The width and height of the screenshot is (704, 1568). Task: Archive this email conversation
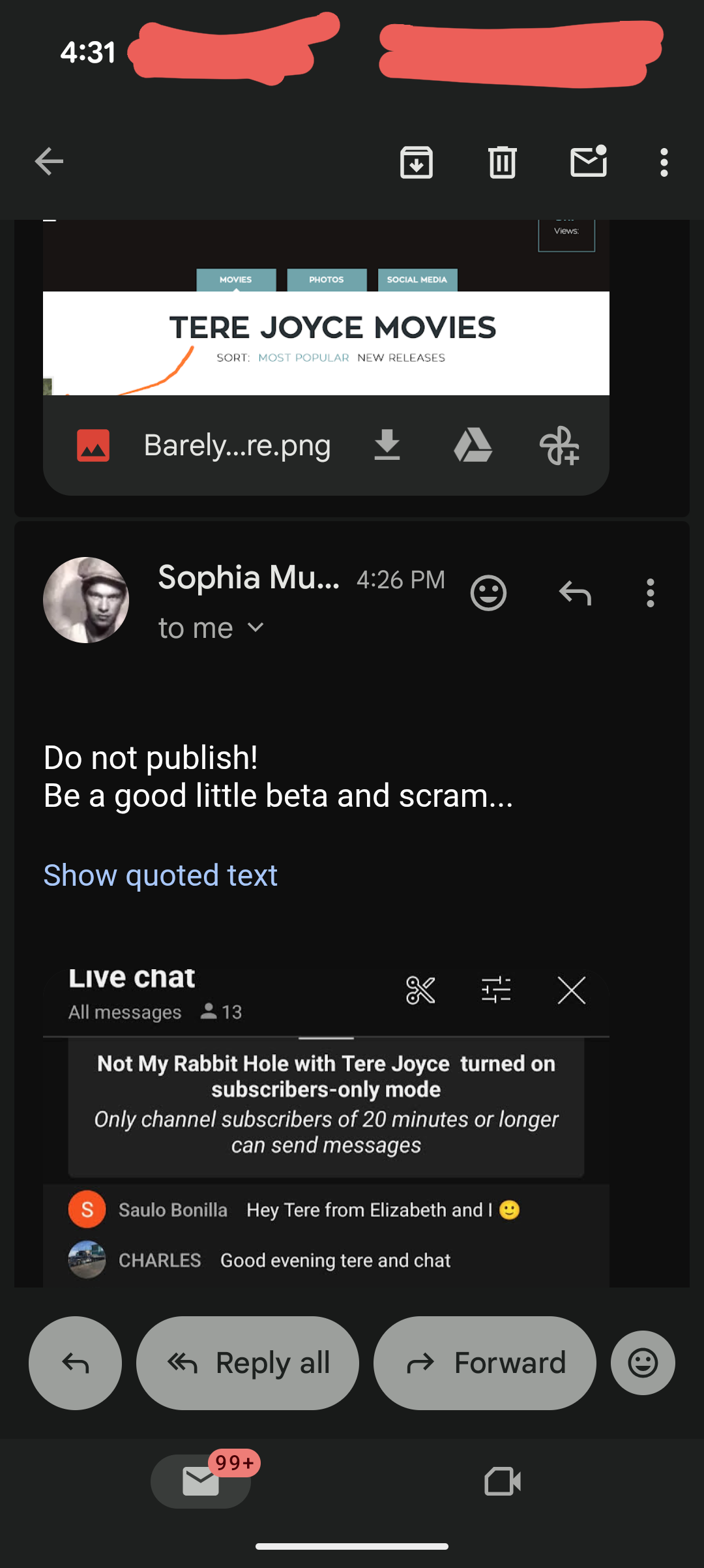[417, 162]
